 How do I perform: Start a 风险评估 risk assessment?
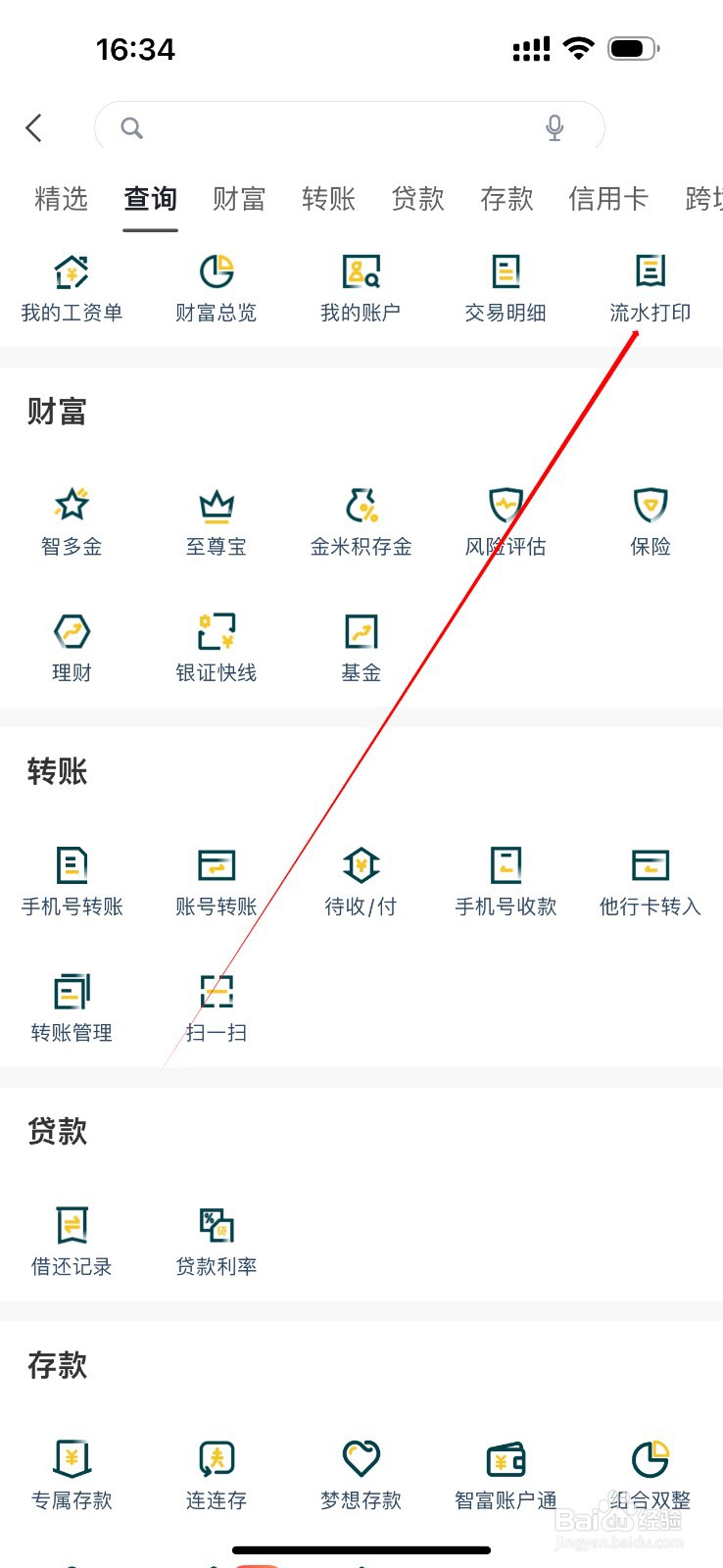pyautogui.click(x=505, y=519)
